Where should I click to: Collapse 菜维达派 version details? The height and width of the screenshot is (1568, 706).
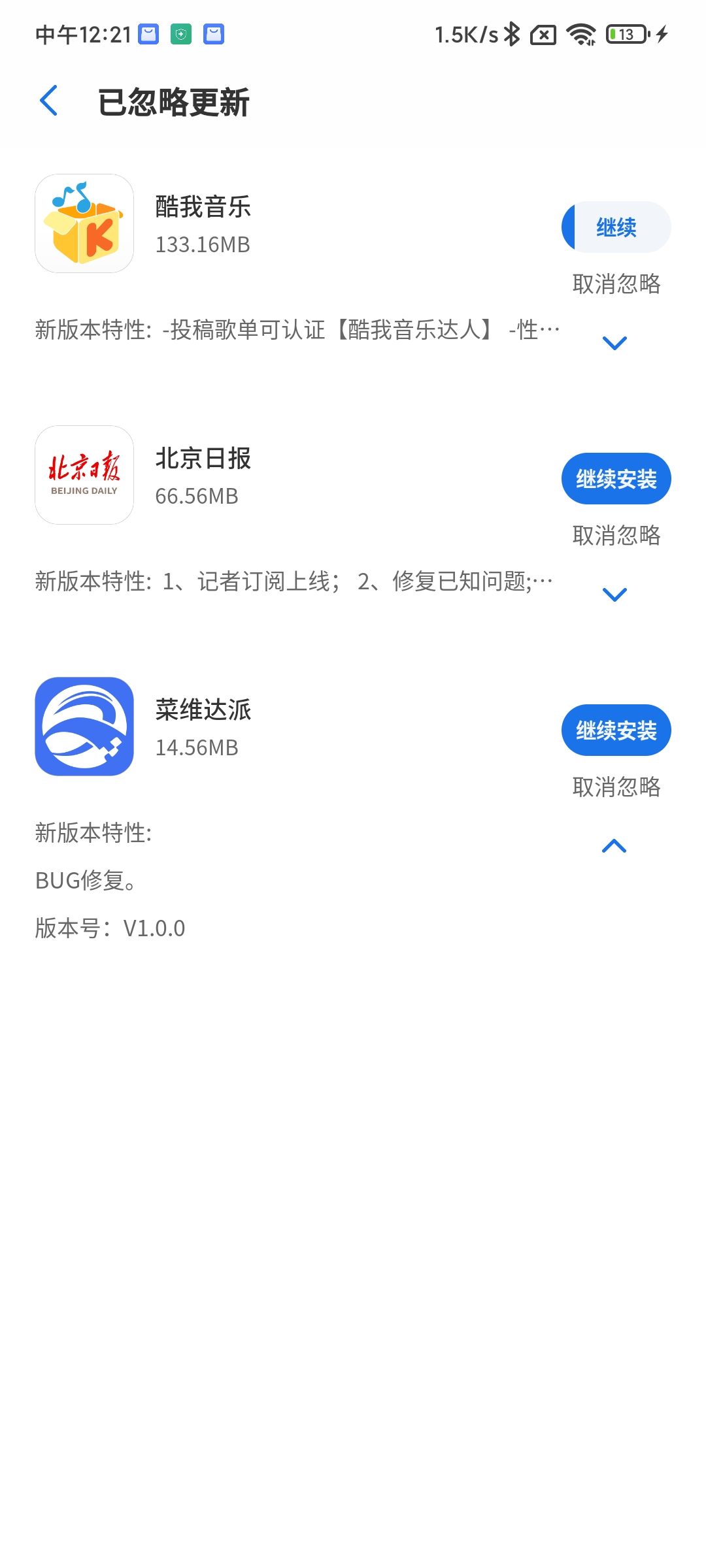click(614, 845)
